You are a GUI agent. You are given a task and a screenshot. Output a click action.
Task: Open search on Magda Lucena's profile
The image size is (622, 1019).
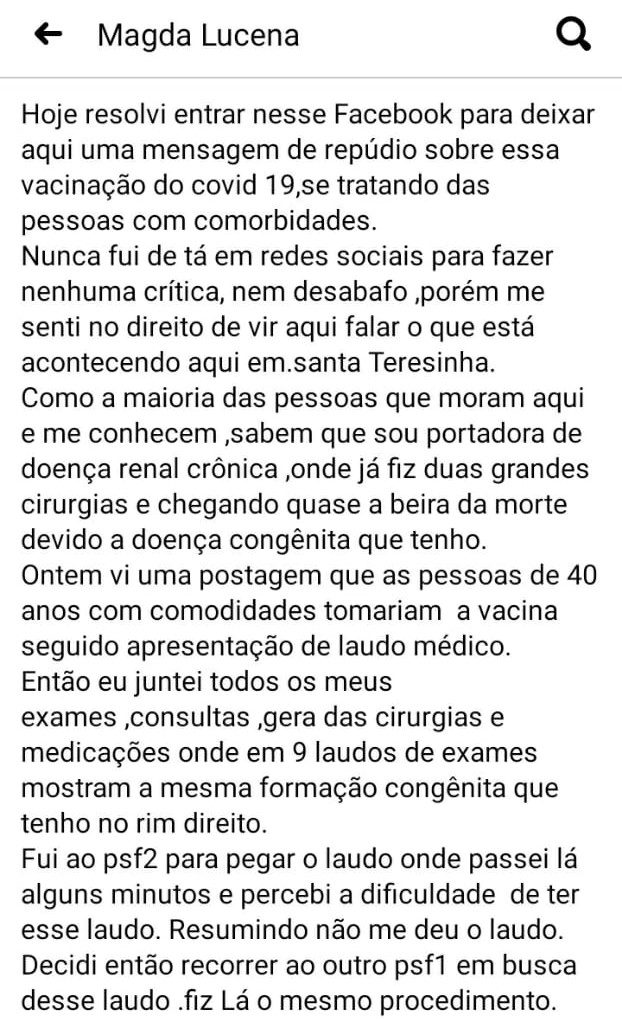pyautogui.click(x=573, y=34)
